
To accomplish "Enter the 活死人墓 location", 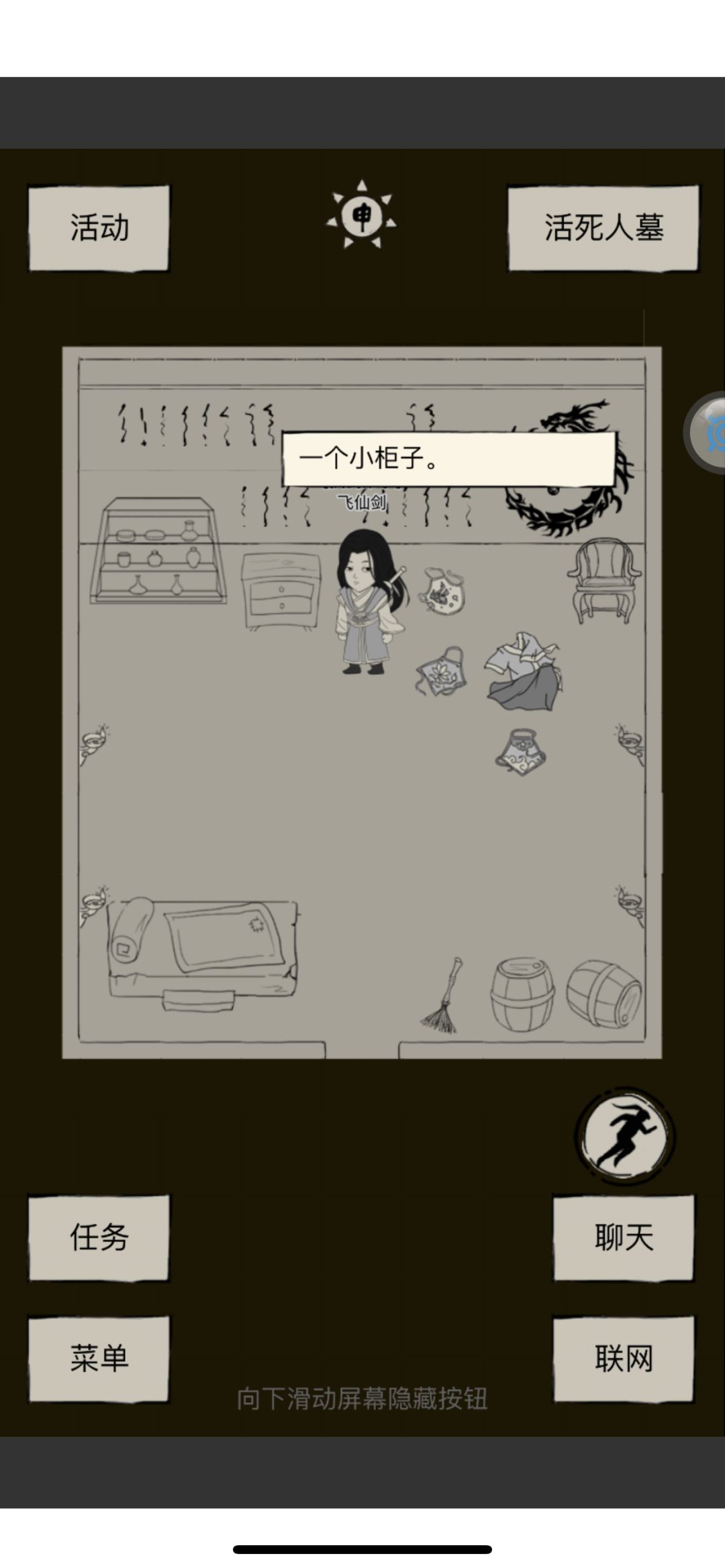I will pos(603,226).
